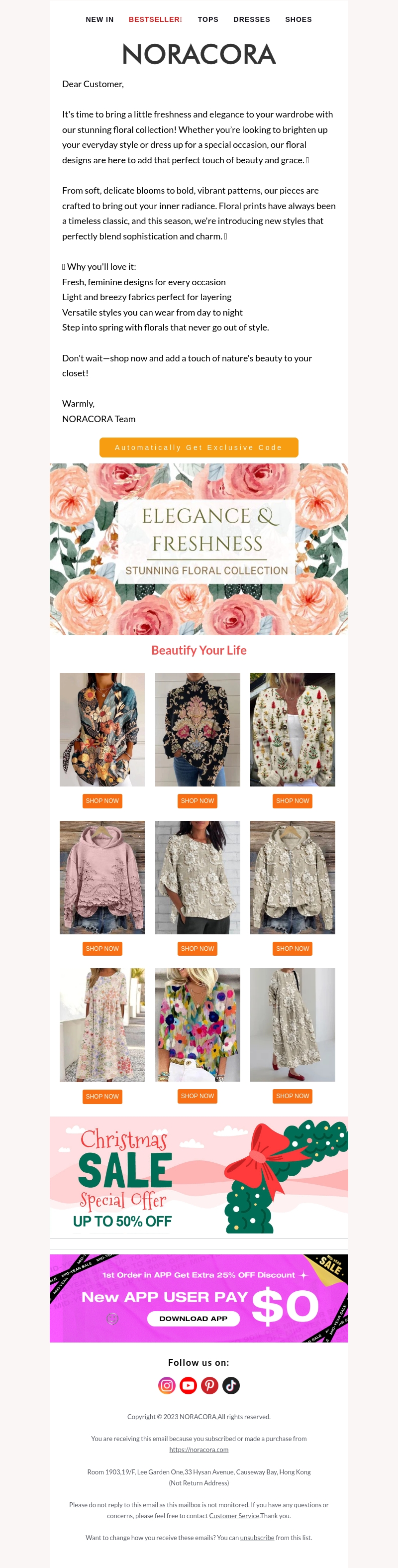Shop now for the long beige maxi dress
This screenshot has height=1568, width=398.
pos(292,1096)
